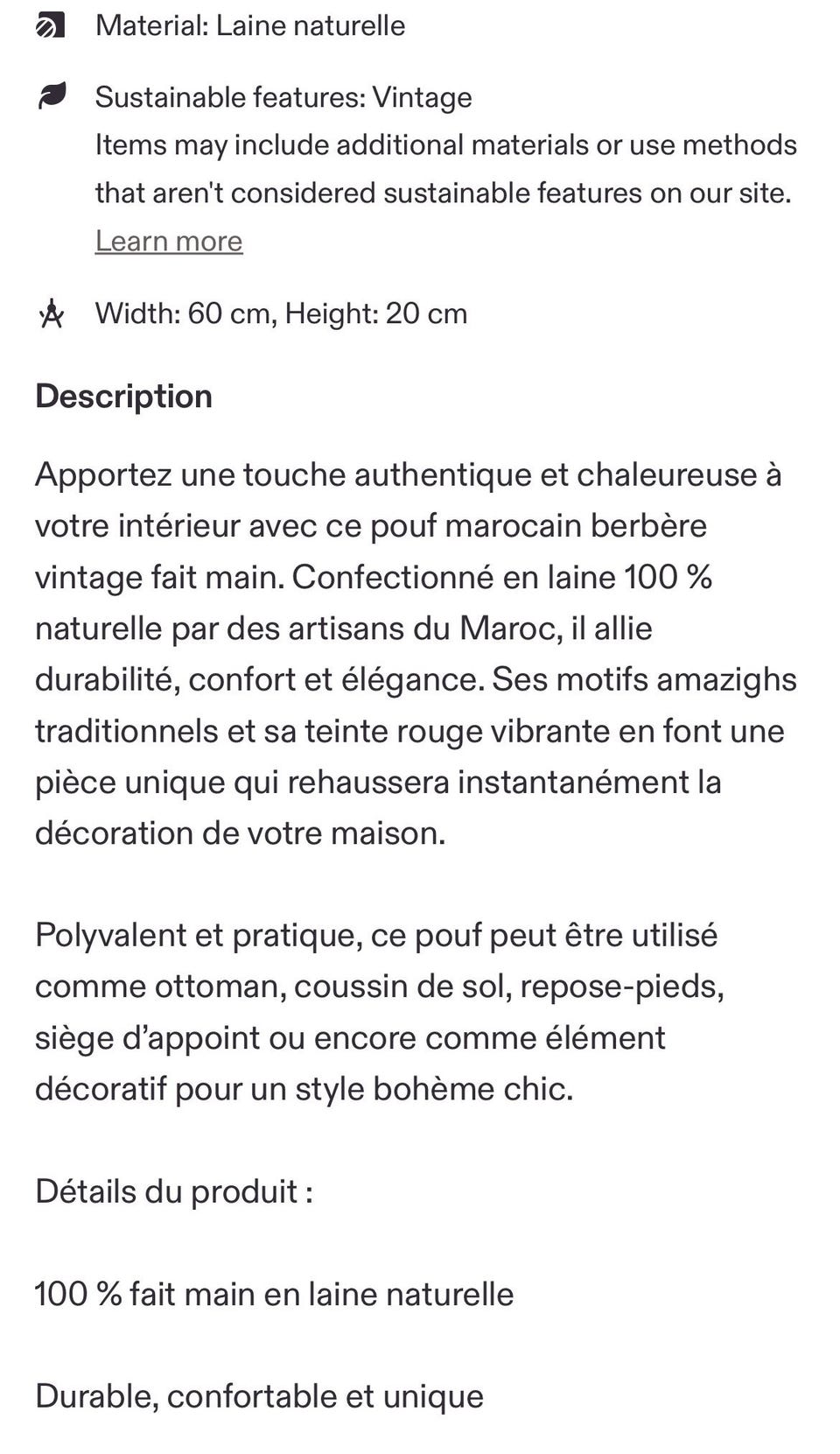The image size is (840, 1454).
Task: Open the Learn more sustainability link
Action: [x=167, y=242]
